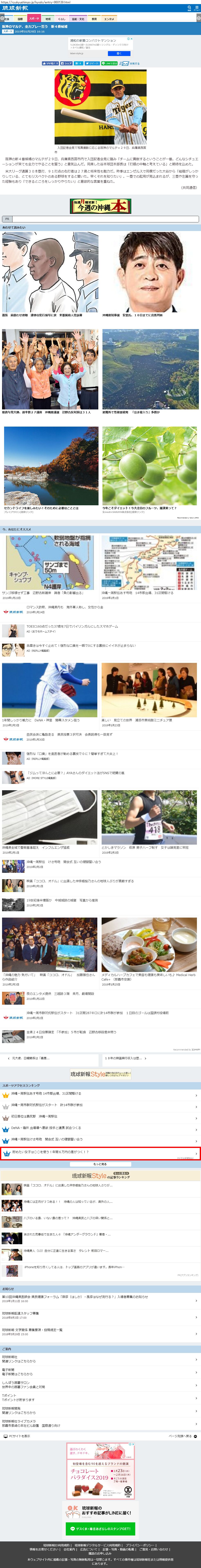Tweet this article with the Twitter button
Image resolution: width=201 pixels, height=1568 pixels.
93,63
